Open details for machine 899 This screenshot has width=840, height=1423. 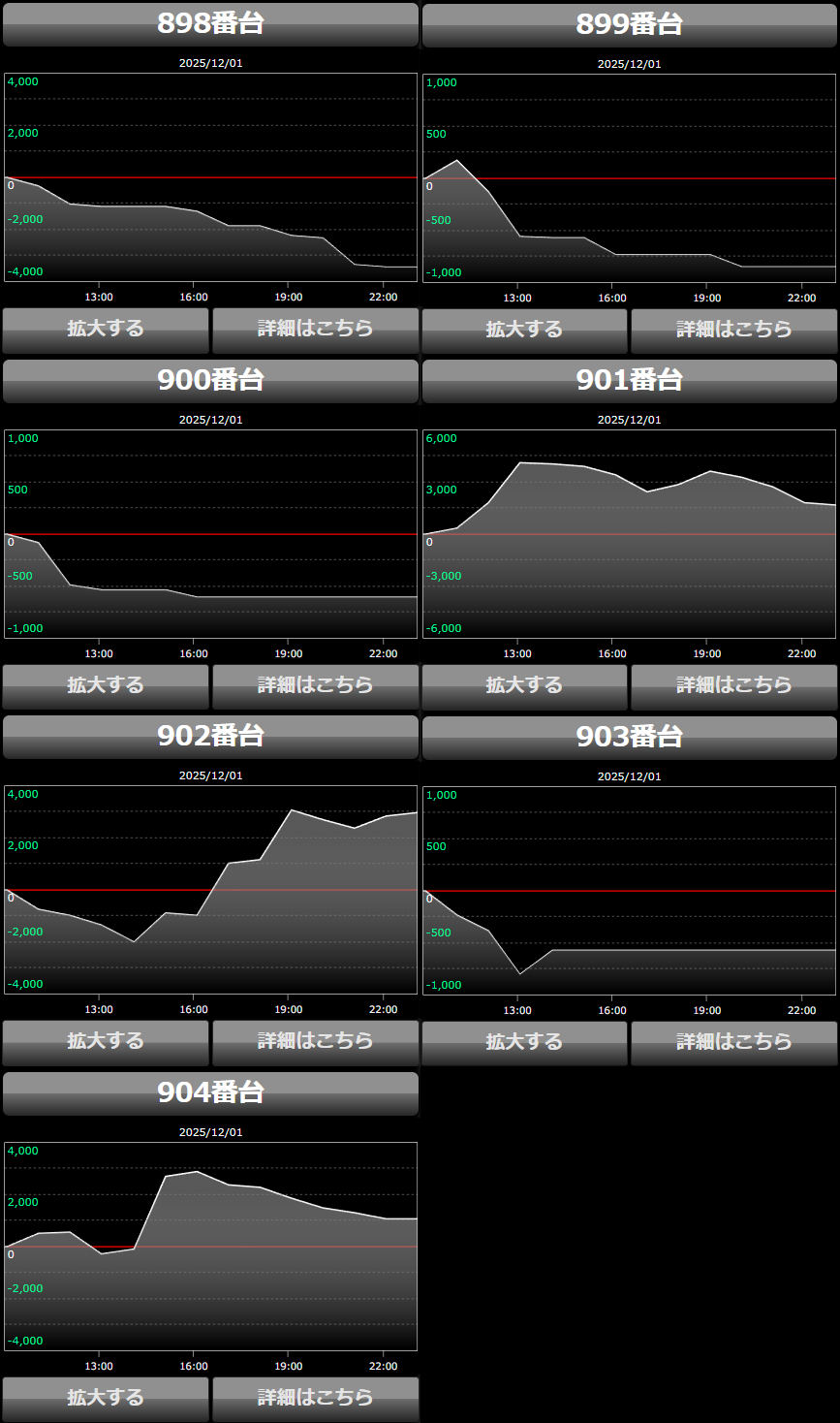(733, 331)
